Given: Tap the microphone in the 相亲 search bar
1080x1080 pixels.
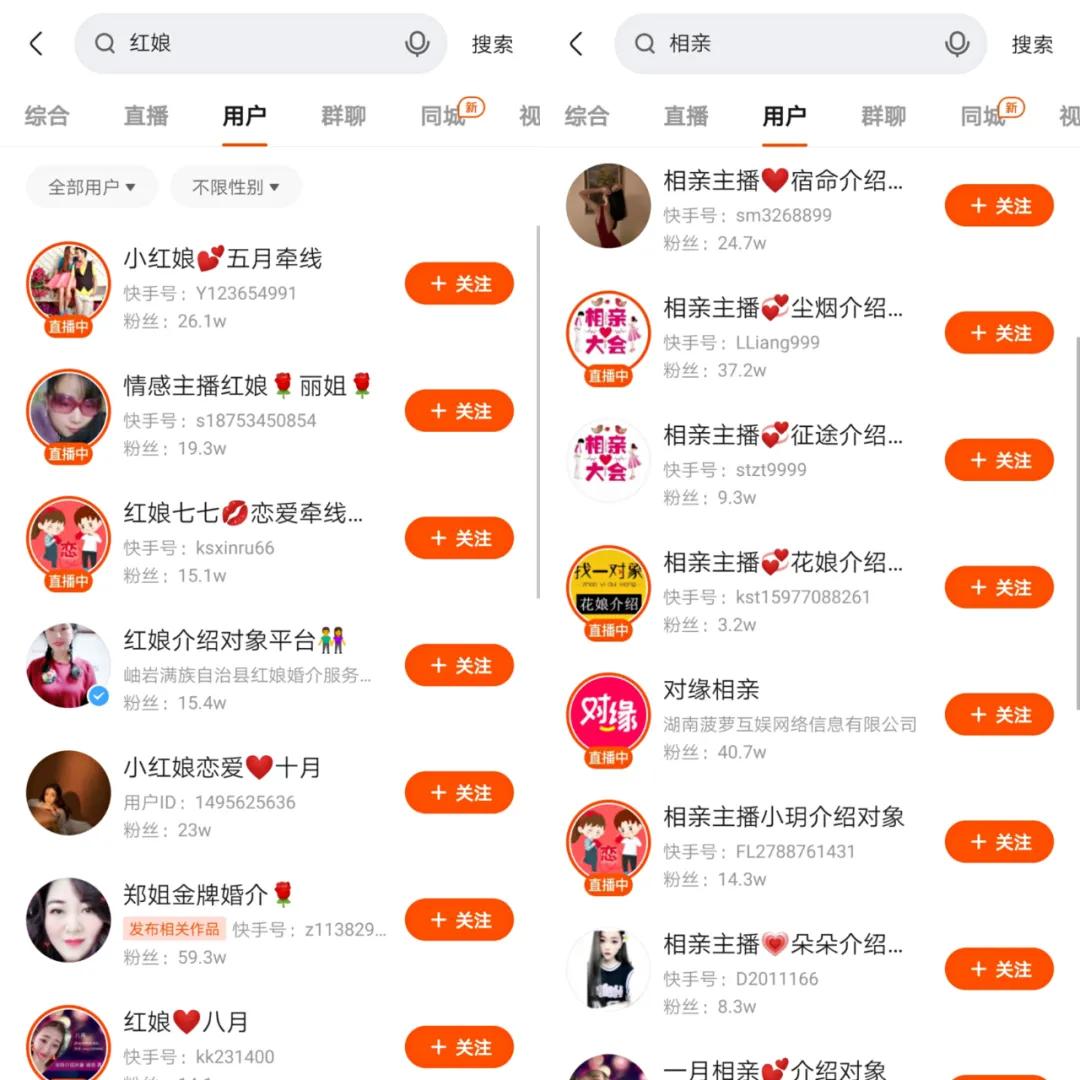Looking at the screenshot, I should (957, 44).
